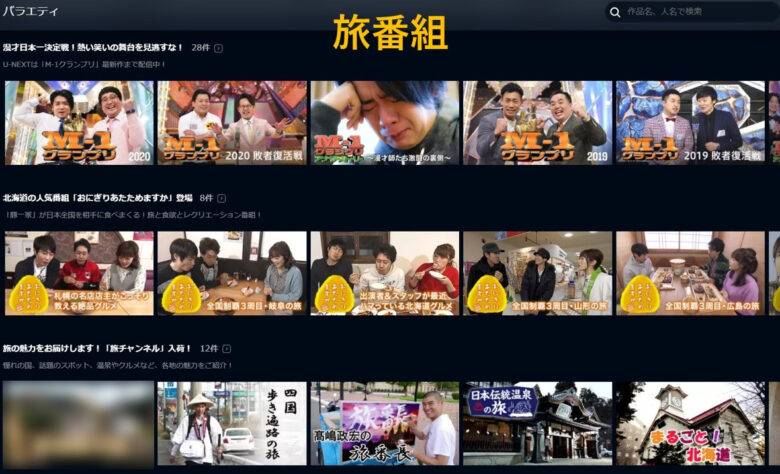
Task: Open 日本伝統温泉の旅 thumbnail
Action: coord(537,423)
